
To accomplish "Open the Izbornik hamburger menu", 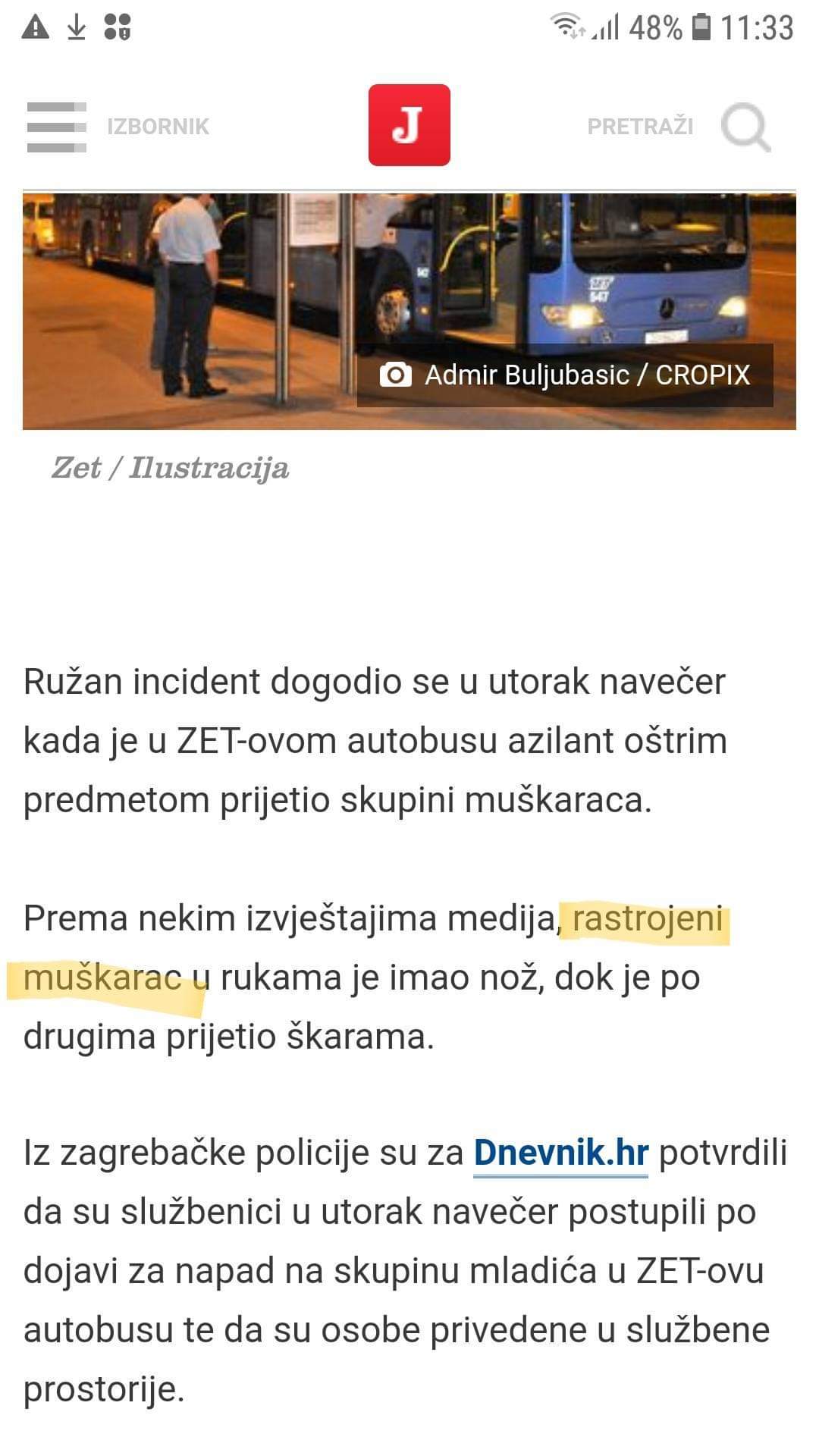I will [x=57, y=127].
